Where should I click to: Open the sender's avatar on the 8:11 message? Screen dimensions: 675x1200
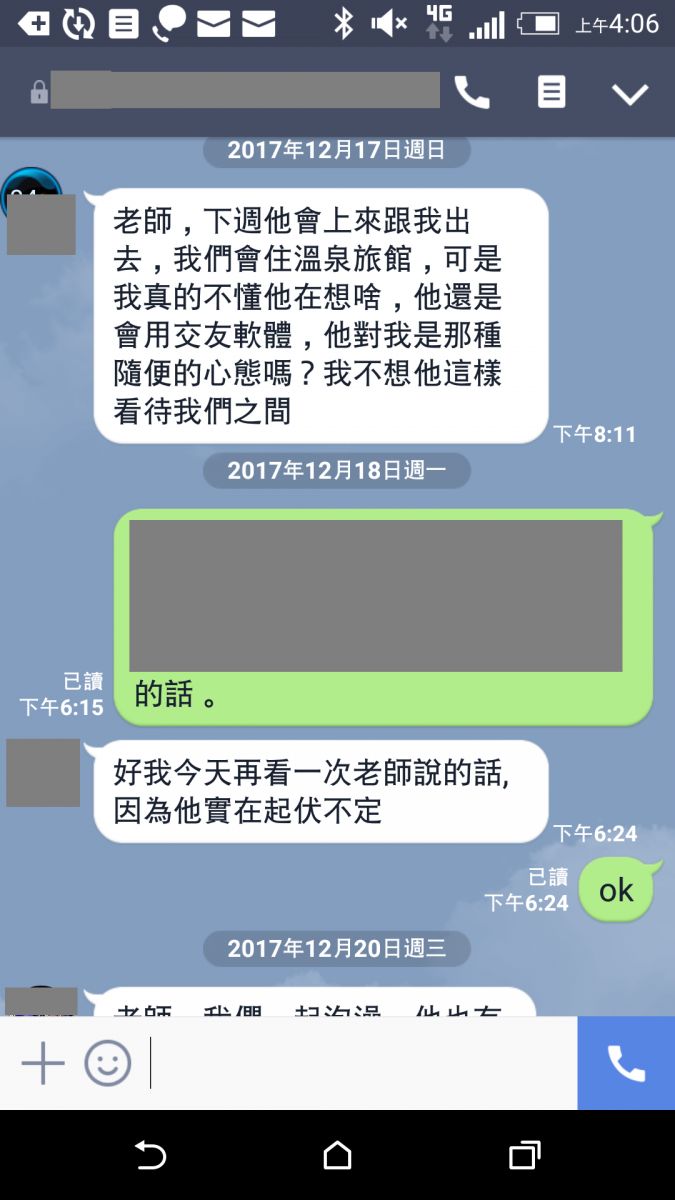click(40, 222)
